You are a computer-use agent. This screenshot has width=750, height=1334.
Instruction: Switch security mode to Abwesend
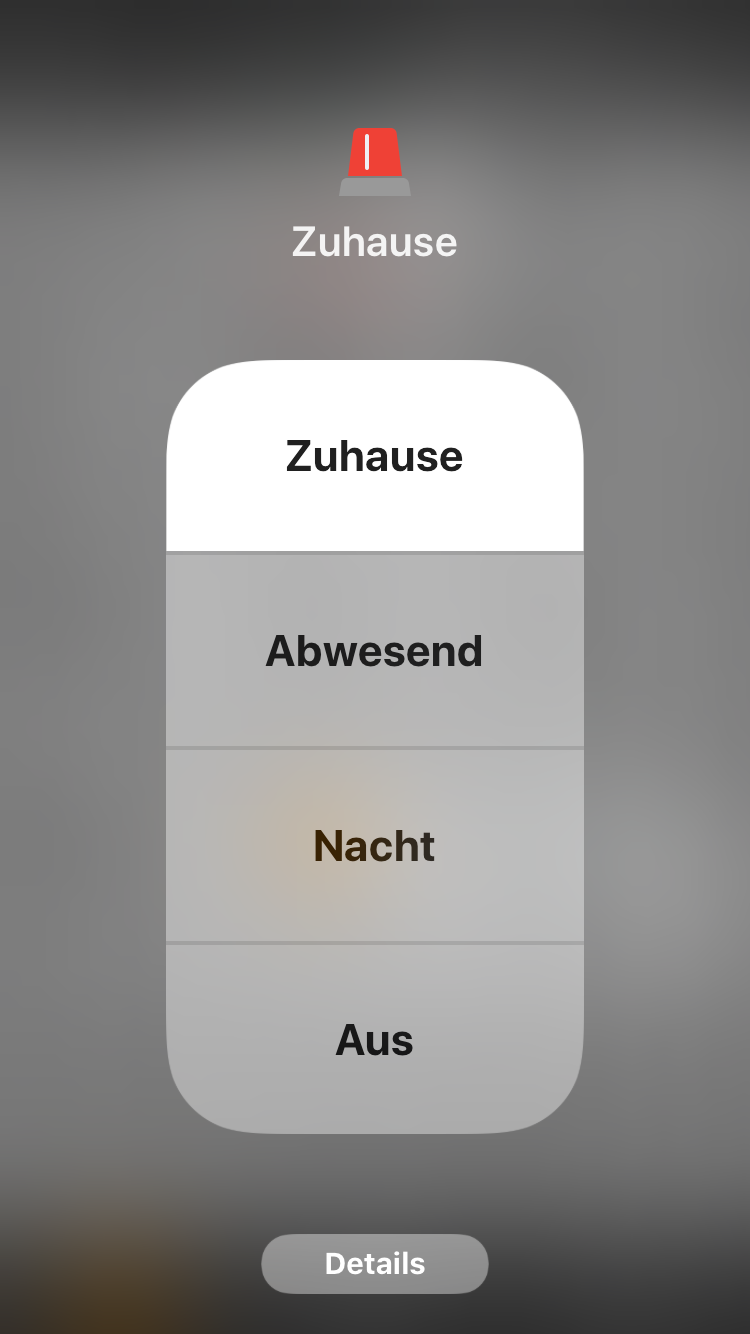coord(374,651)
